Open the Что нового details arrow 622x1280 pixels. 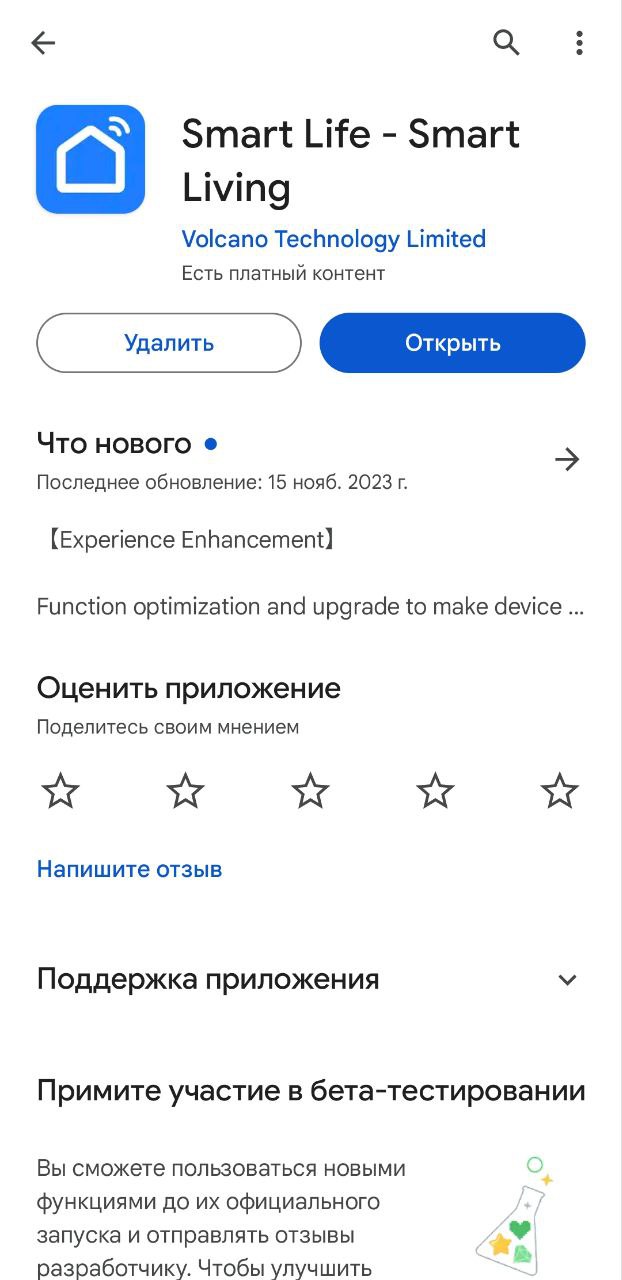(x=567, y=459)
